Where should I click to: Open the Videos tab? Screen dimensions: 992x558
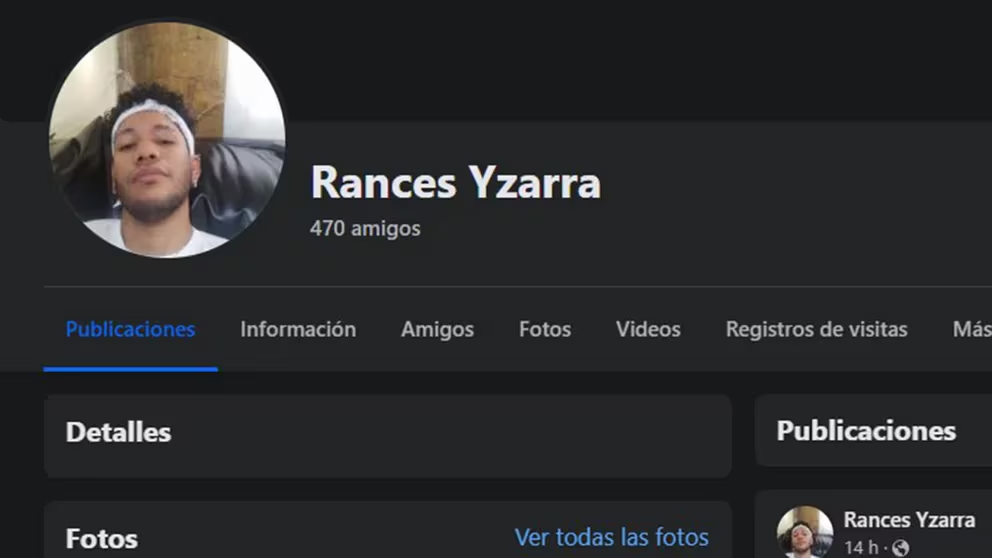[x=648, y=329]
